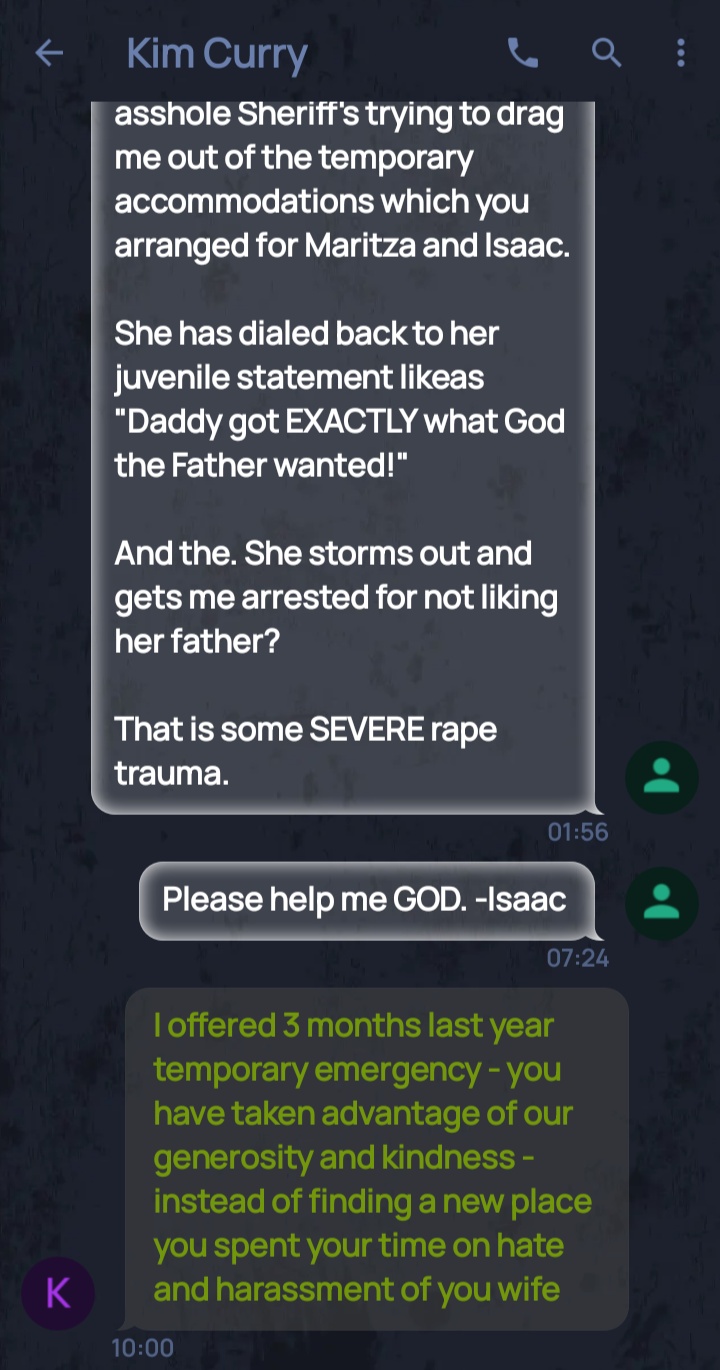Search within this conversation
This screenshot has width=720, height=1370.
tap(606, 52)
